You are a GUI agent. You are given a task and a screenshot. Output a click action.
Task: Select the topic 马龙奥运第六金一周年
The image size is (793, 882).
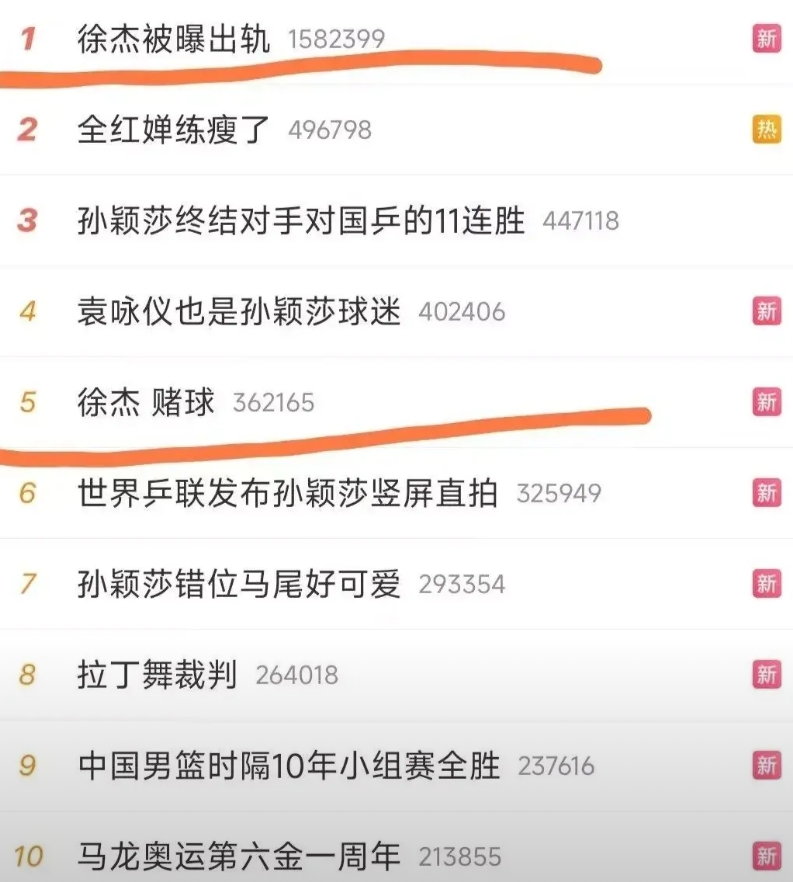click(239, 857)
